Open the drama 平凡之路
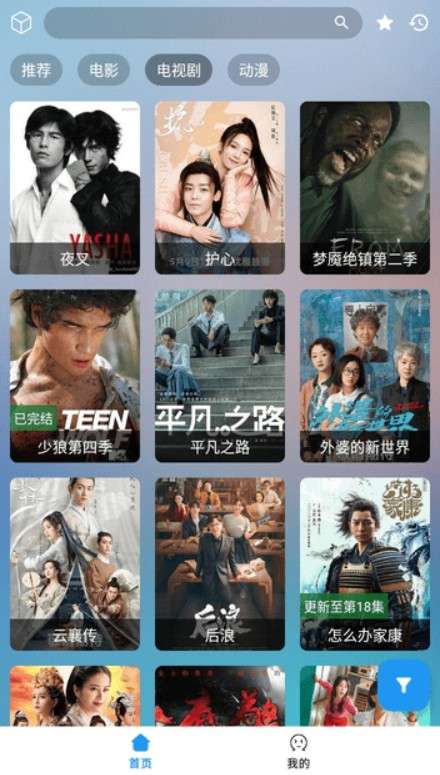Image resolution: width=440 pixels, height=775 pixels. [x=220, y=376]
